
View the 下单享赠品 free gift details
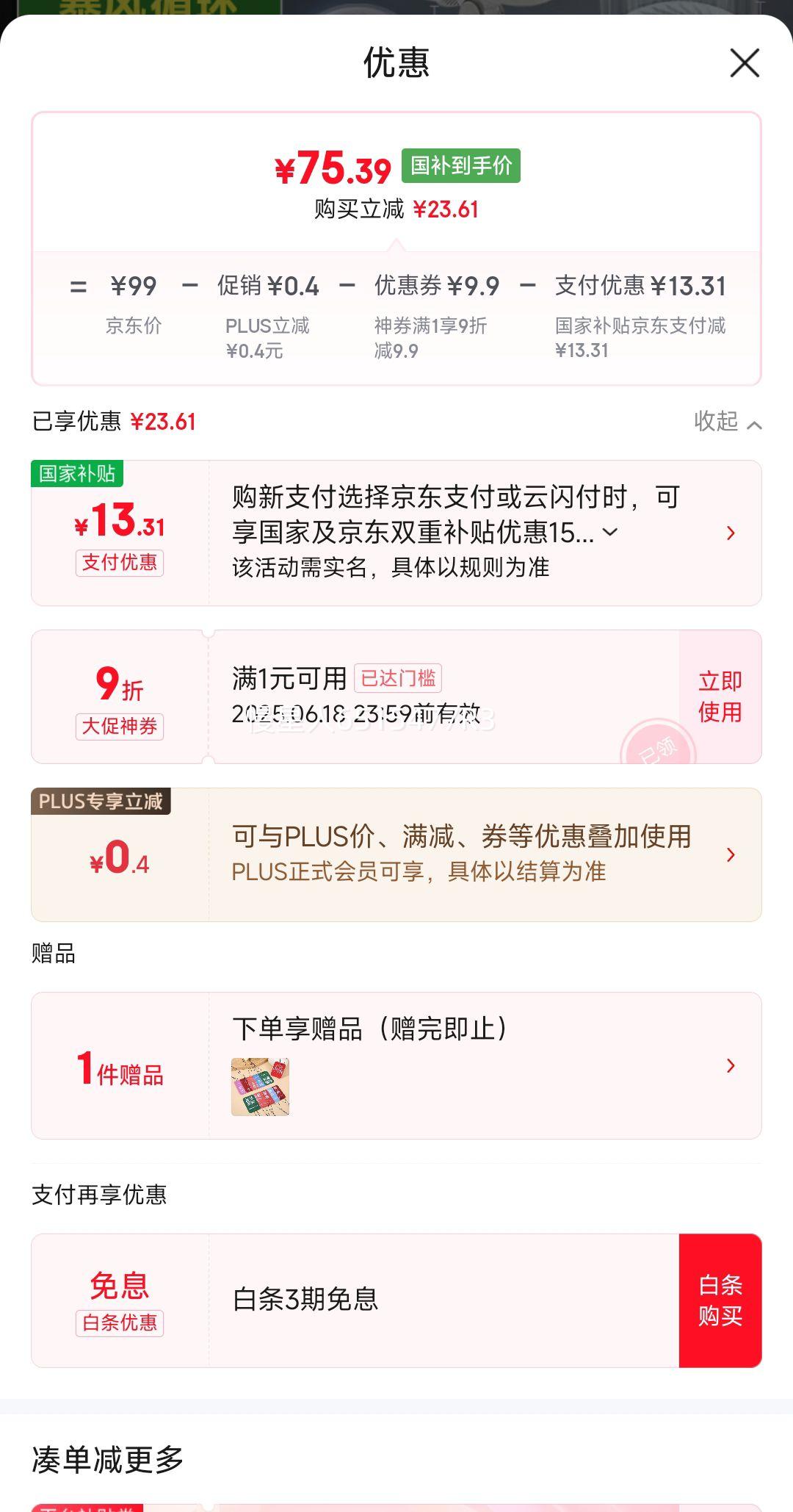(x=730, y=1065)
